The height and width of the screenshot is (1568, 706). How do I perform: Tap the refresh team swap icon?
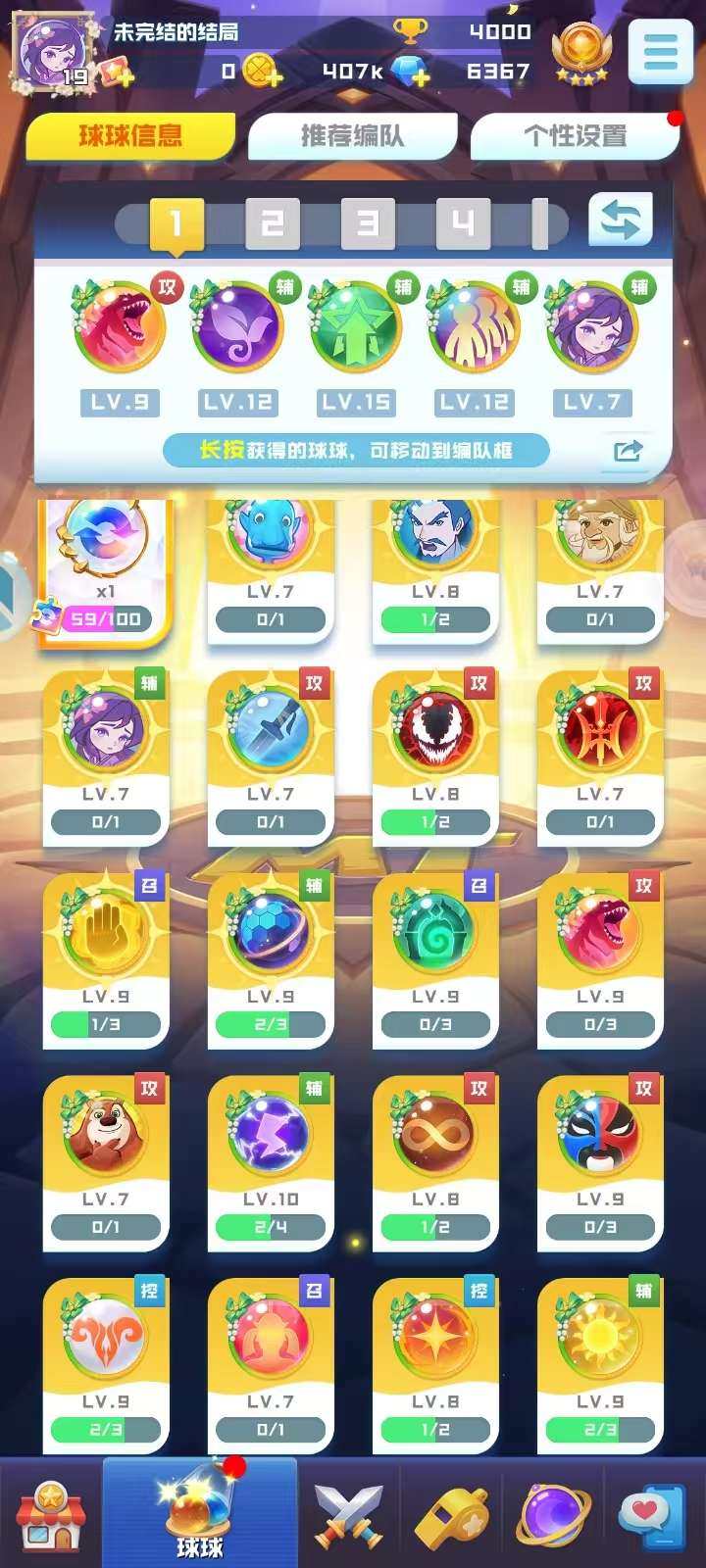pyautogui.click(x=622, y=220)
